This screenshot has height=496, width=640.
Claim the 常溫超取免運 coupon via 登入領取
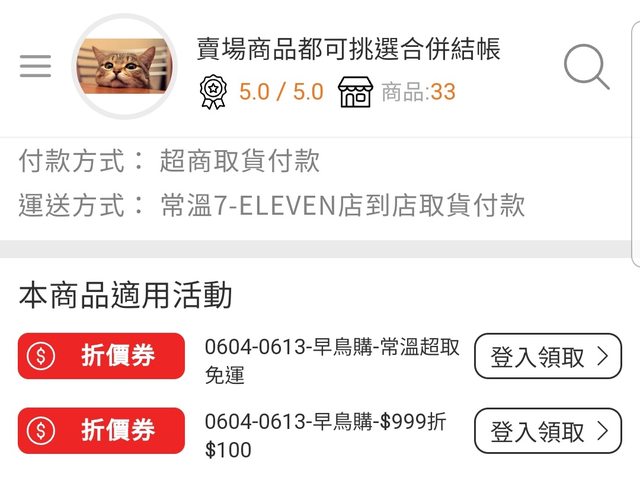pos(547,357)
